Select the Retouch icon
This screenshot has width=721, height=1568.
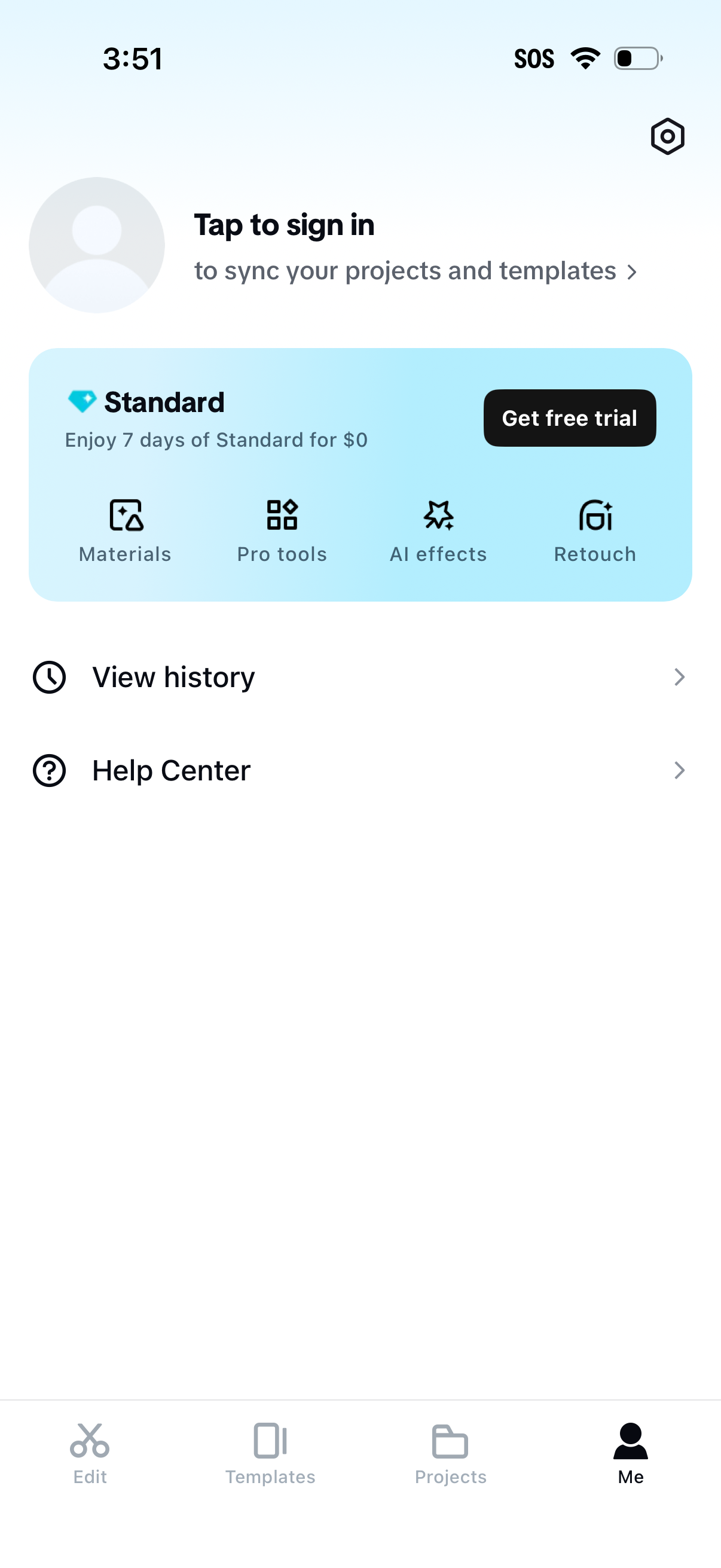pos(594,514)
